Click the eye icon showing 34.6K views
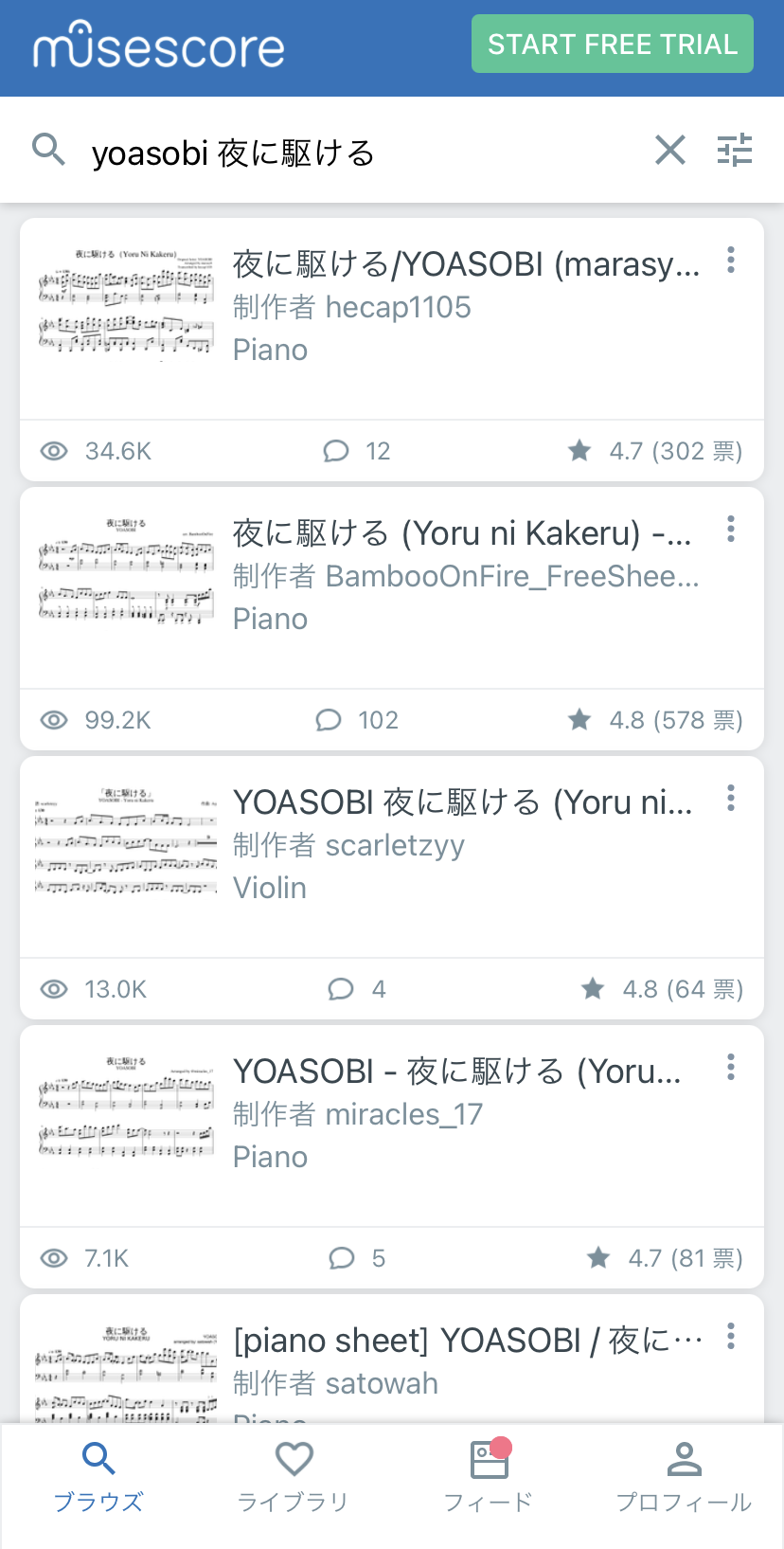 54,451
